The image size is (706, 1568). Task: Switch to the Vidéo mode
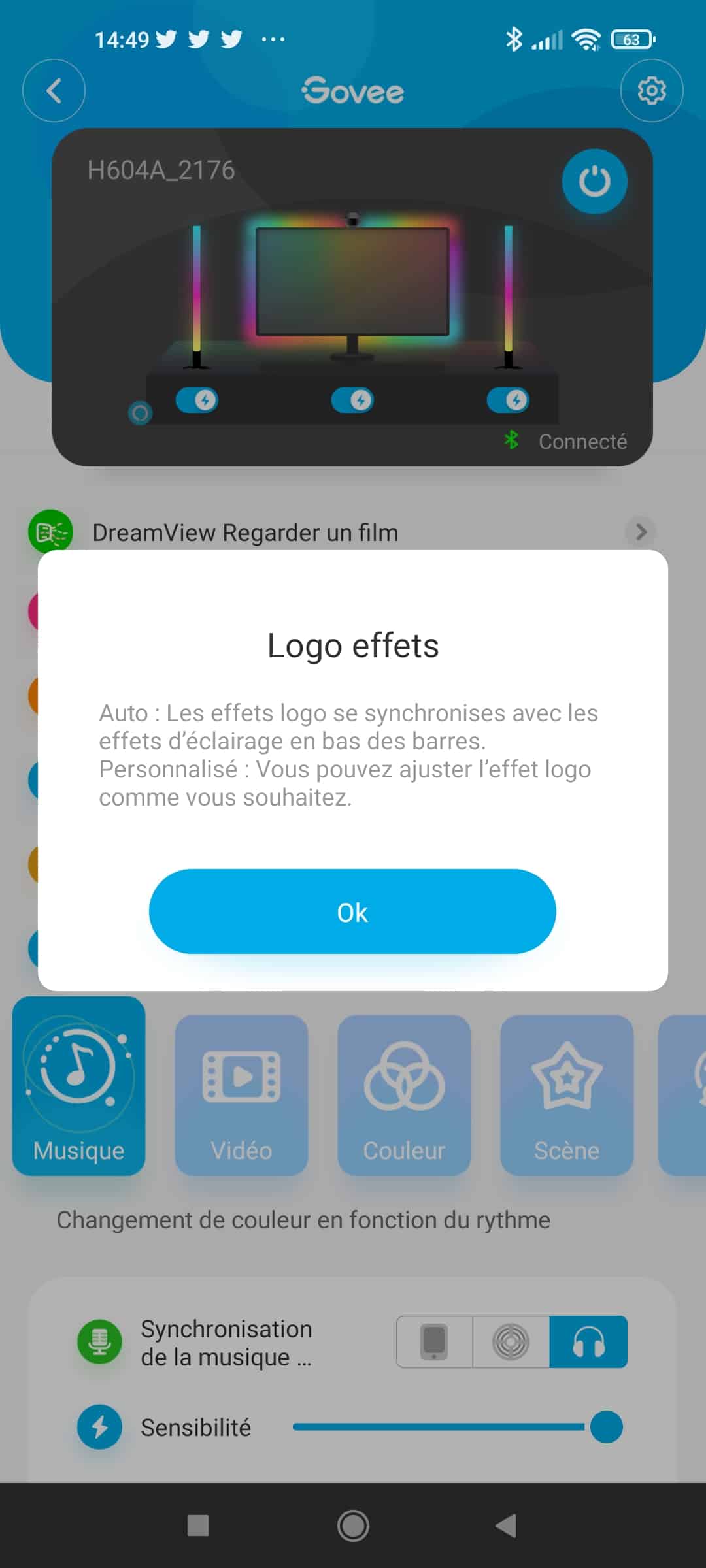tap(241, 1095)
